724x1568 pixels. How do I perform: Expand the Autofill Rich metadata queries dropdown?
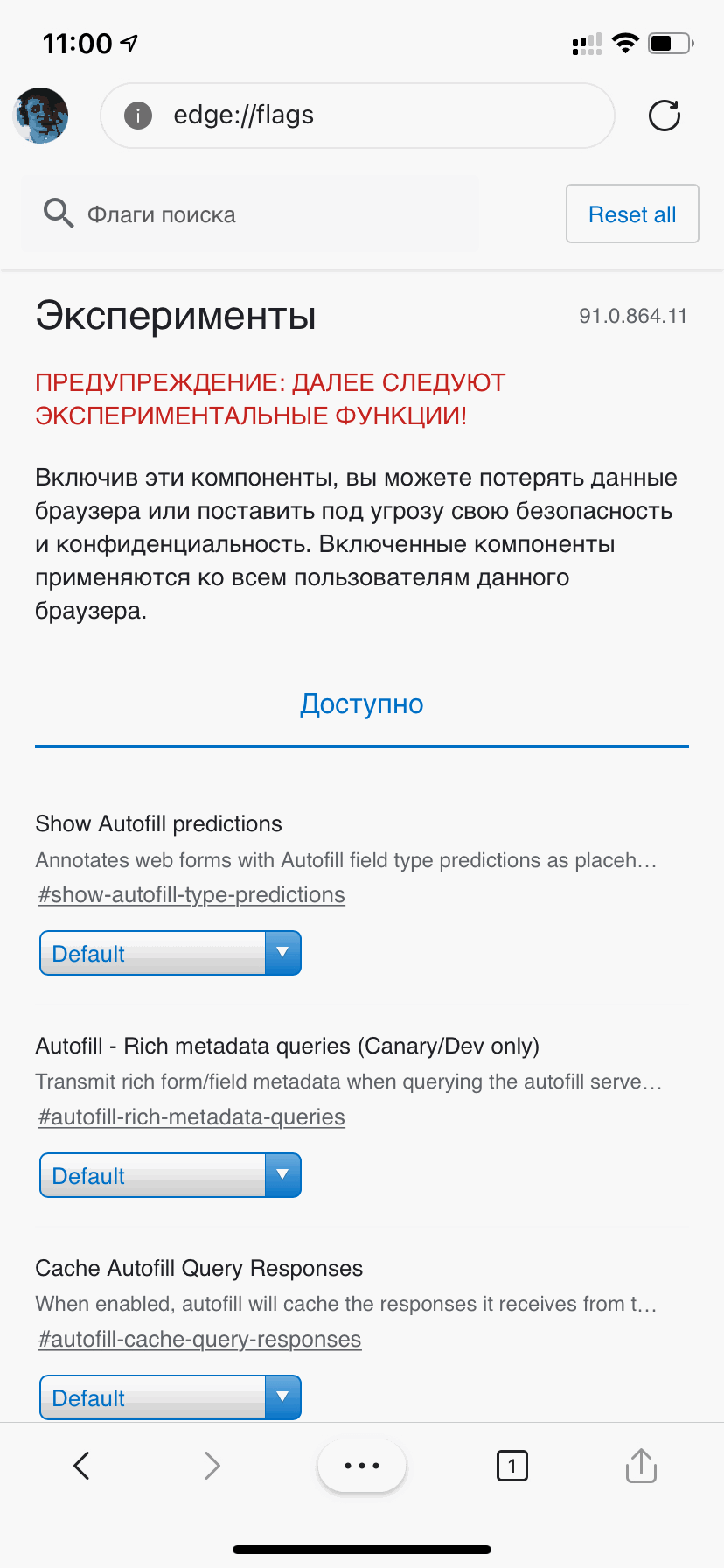click(171, 1175)
